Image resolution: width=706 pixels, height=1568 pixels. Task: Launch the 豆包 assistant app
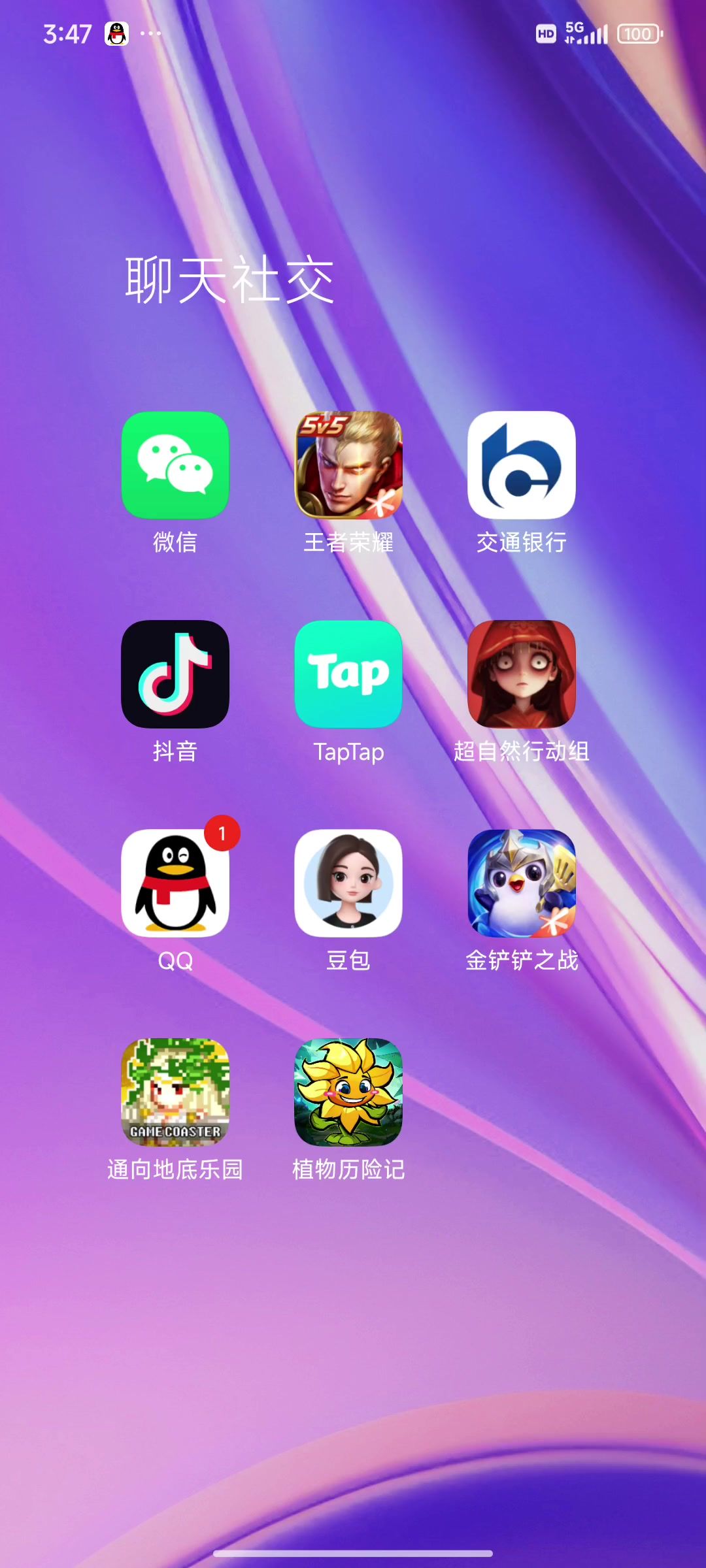click(x=348, y=883)
